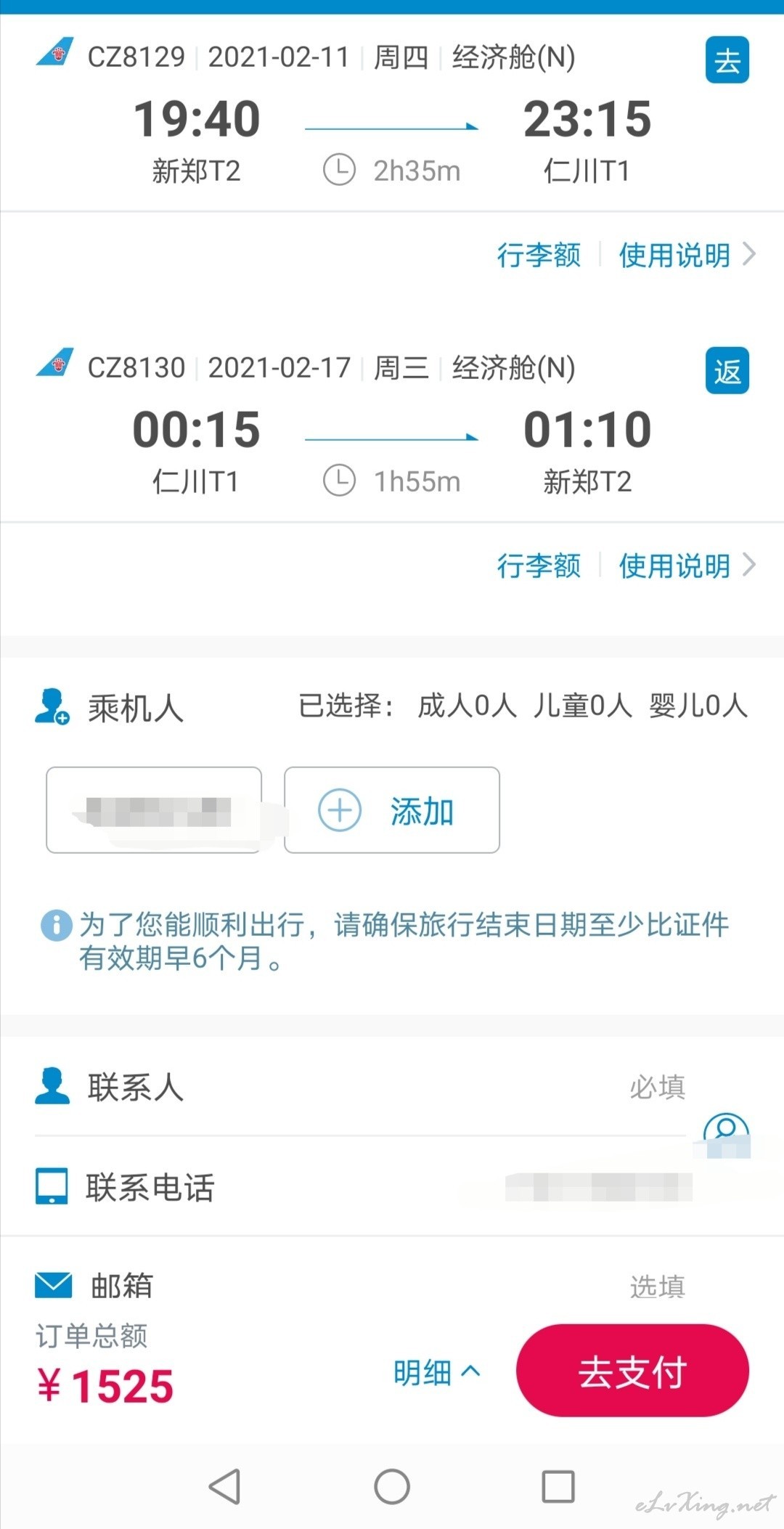
Task: Go to home via the system home button
Action: pyautogui.click(x=392, y=1486)
